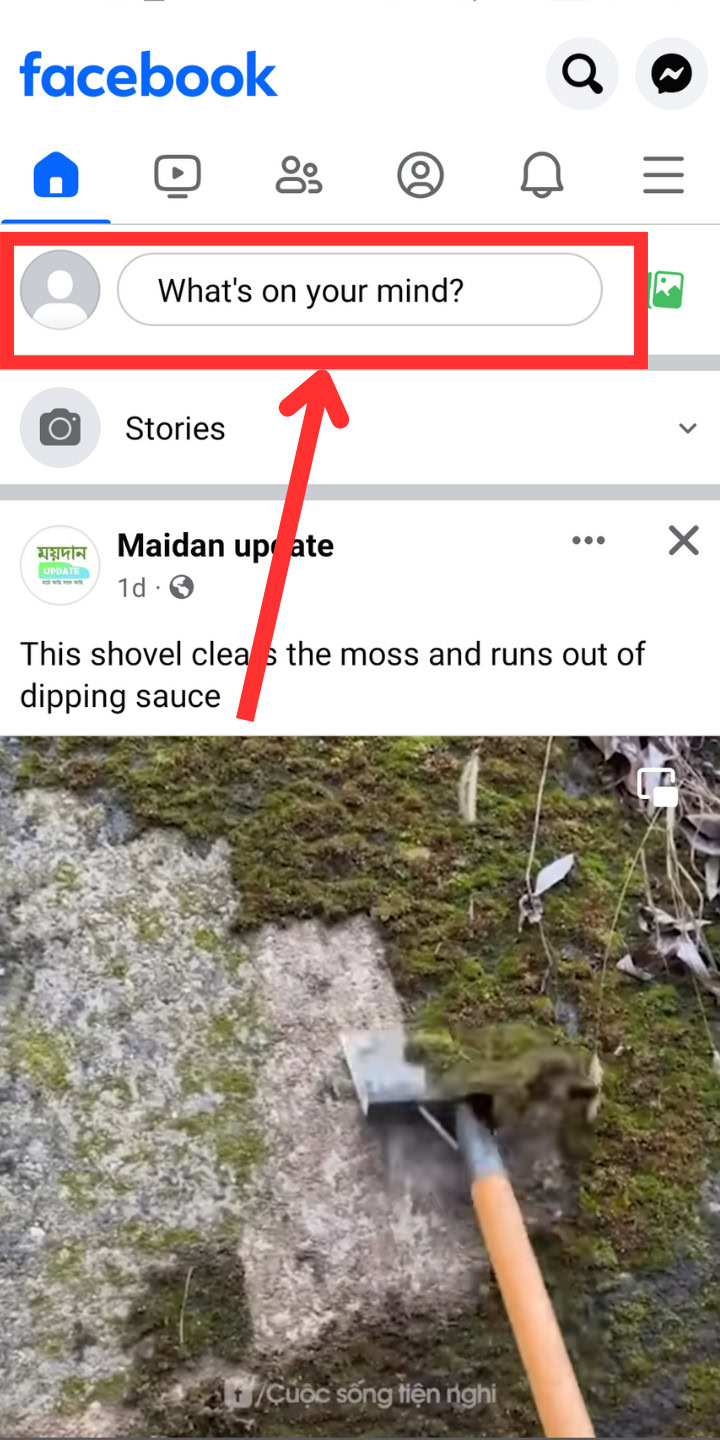Image resolution: width=720 pixels, height=1440 pixels.
Task: Switch to the Video tab
Action: point(177,176)
